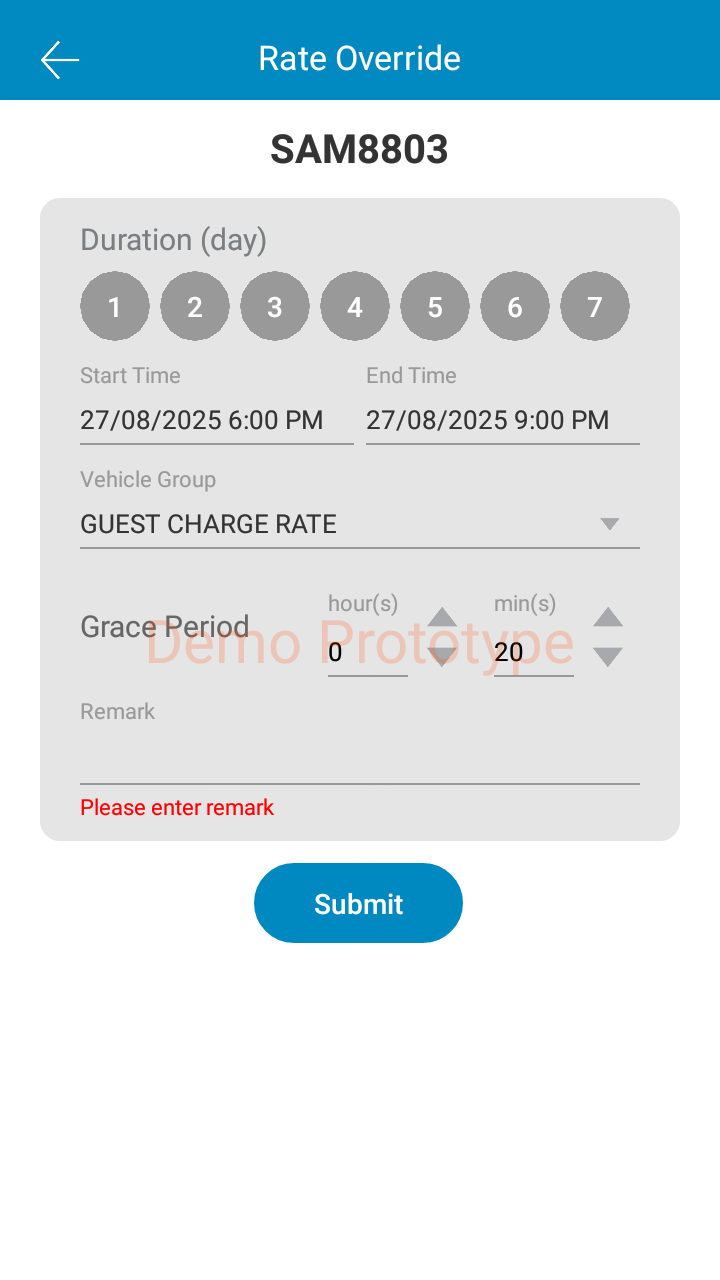Choose the 7 day duration
The width and height of the screenshot is (720, 1280).
[595, 306]
